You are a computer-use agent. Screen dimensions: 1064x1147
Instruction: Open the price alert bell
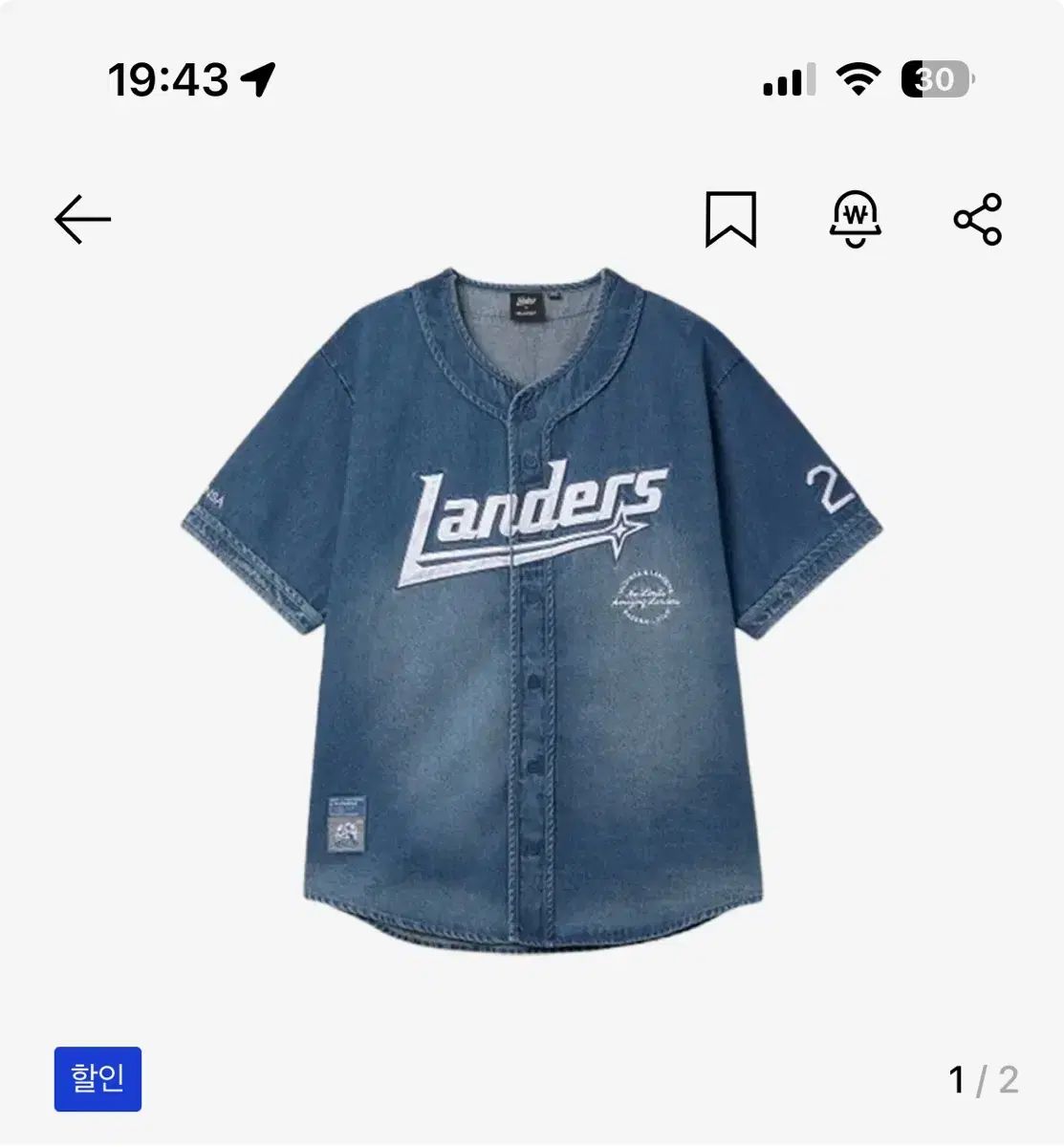click(855, 219)
